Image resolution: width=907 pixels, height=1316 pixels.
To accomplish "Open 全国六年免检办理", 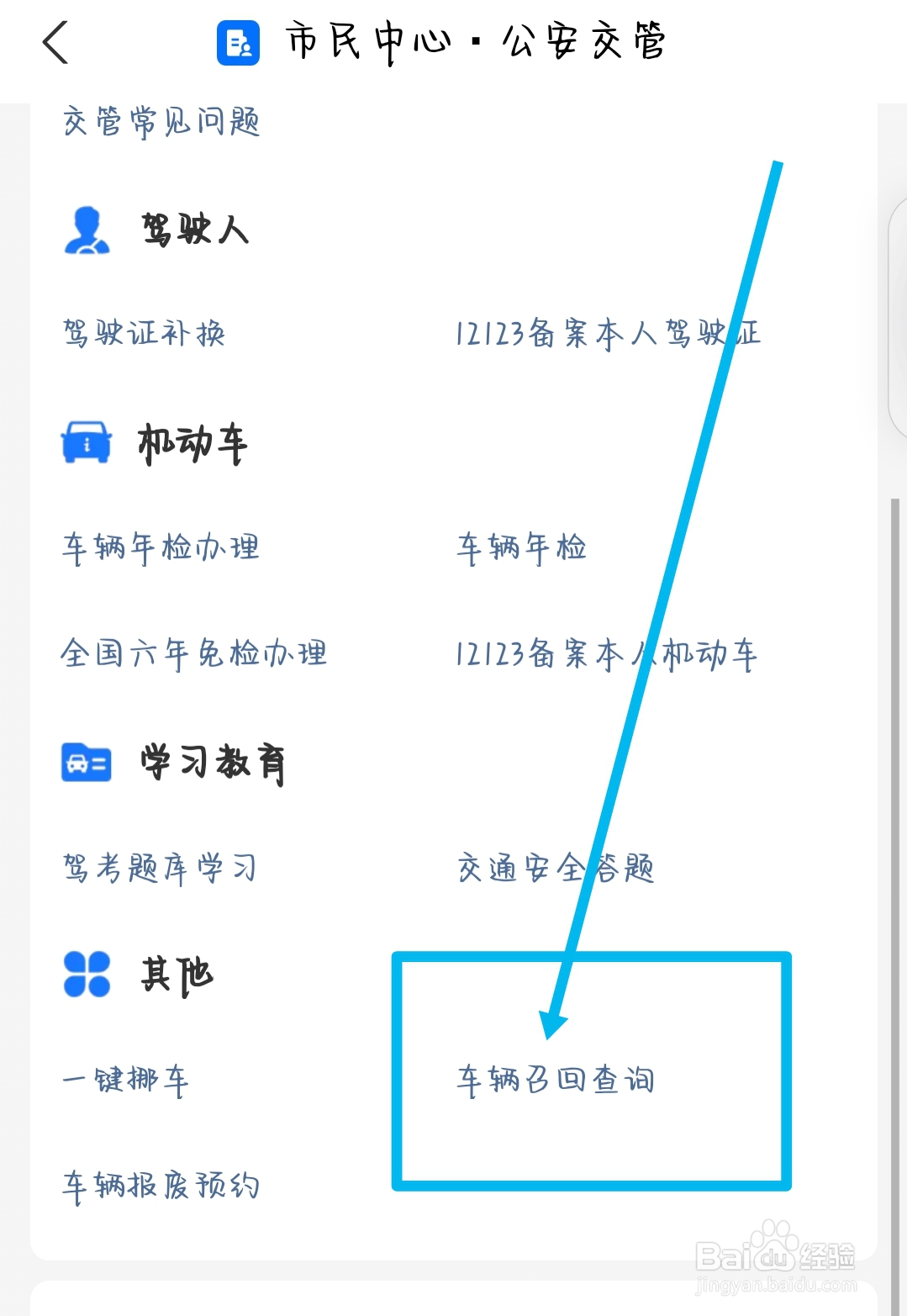I will click(x=193, y=655).
